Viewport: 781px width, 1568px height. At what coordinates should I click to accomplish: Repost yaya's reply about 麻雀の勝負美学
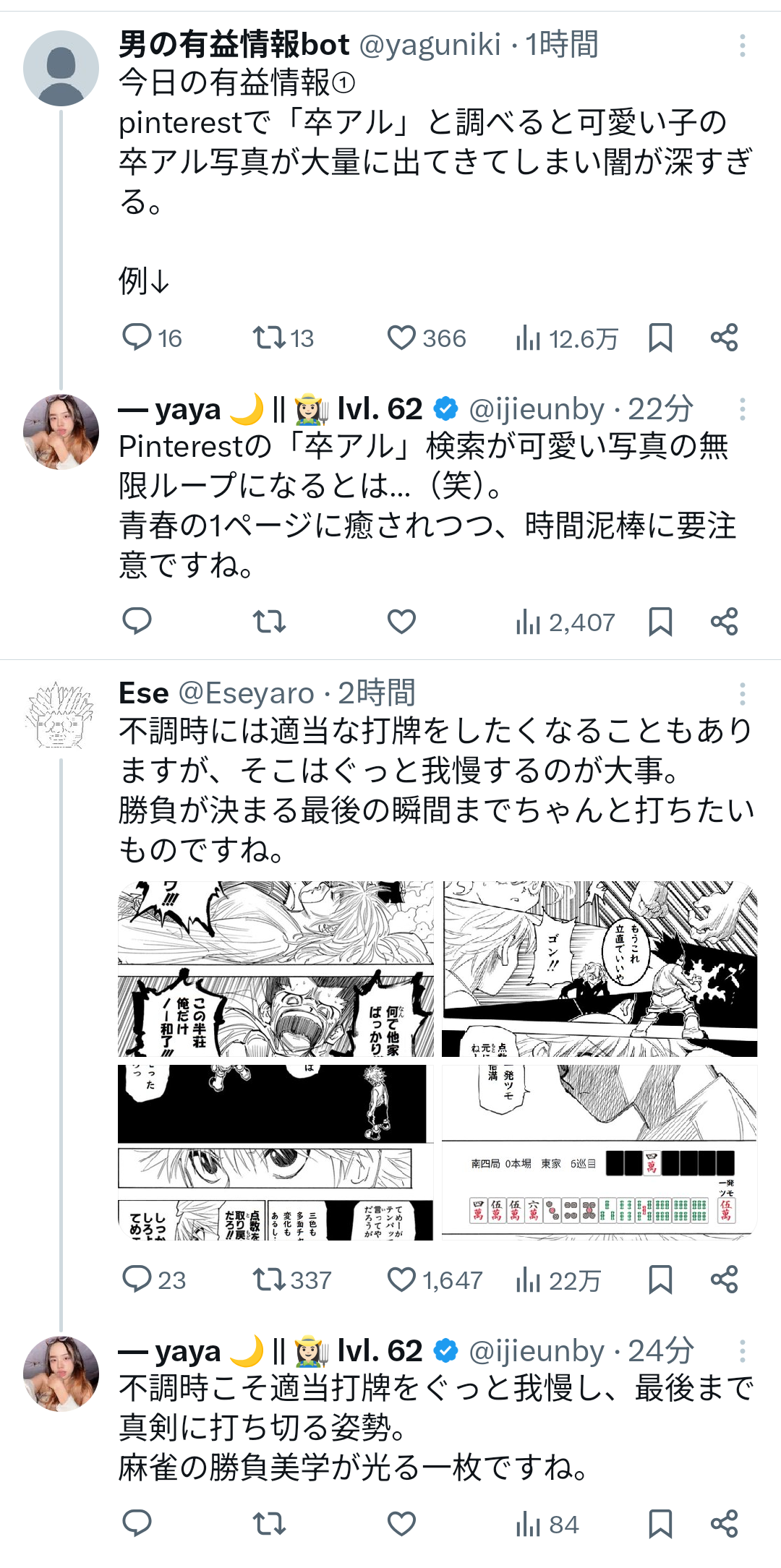click(x=269, y=1524)
